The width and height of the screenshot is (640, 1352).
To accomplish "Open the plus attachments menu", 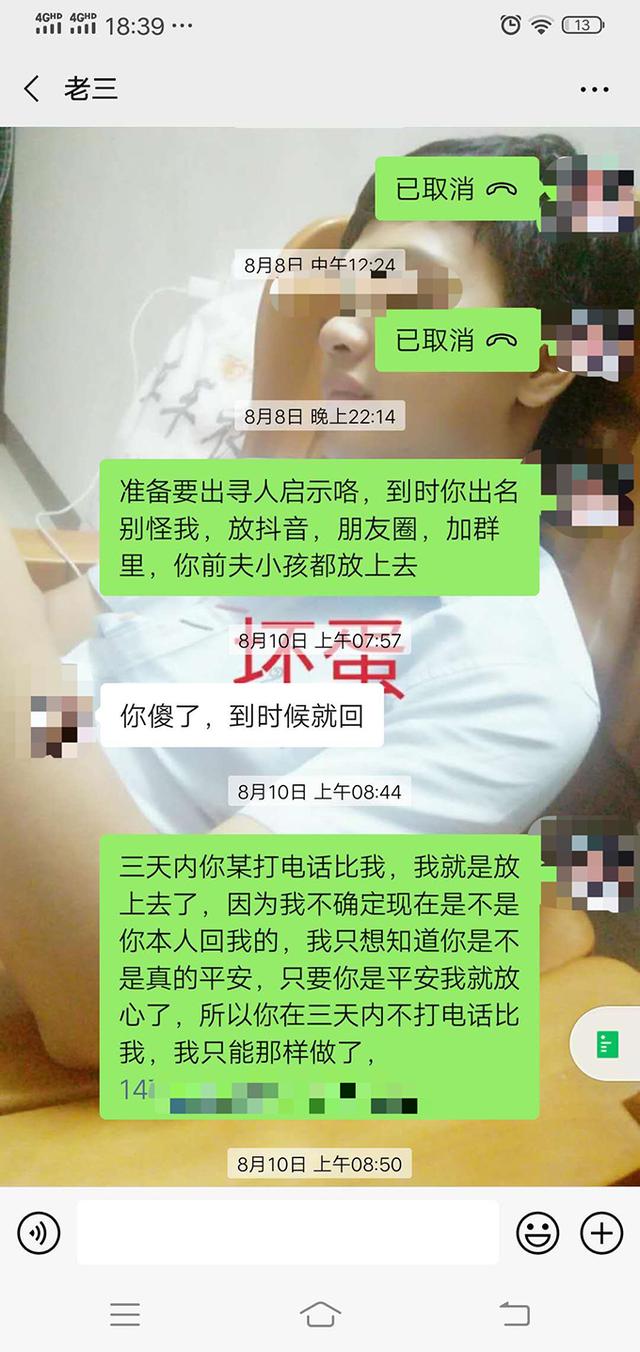I will coord(602,1233).
